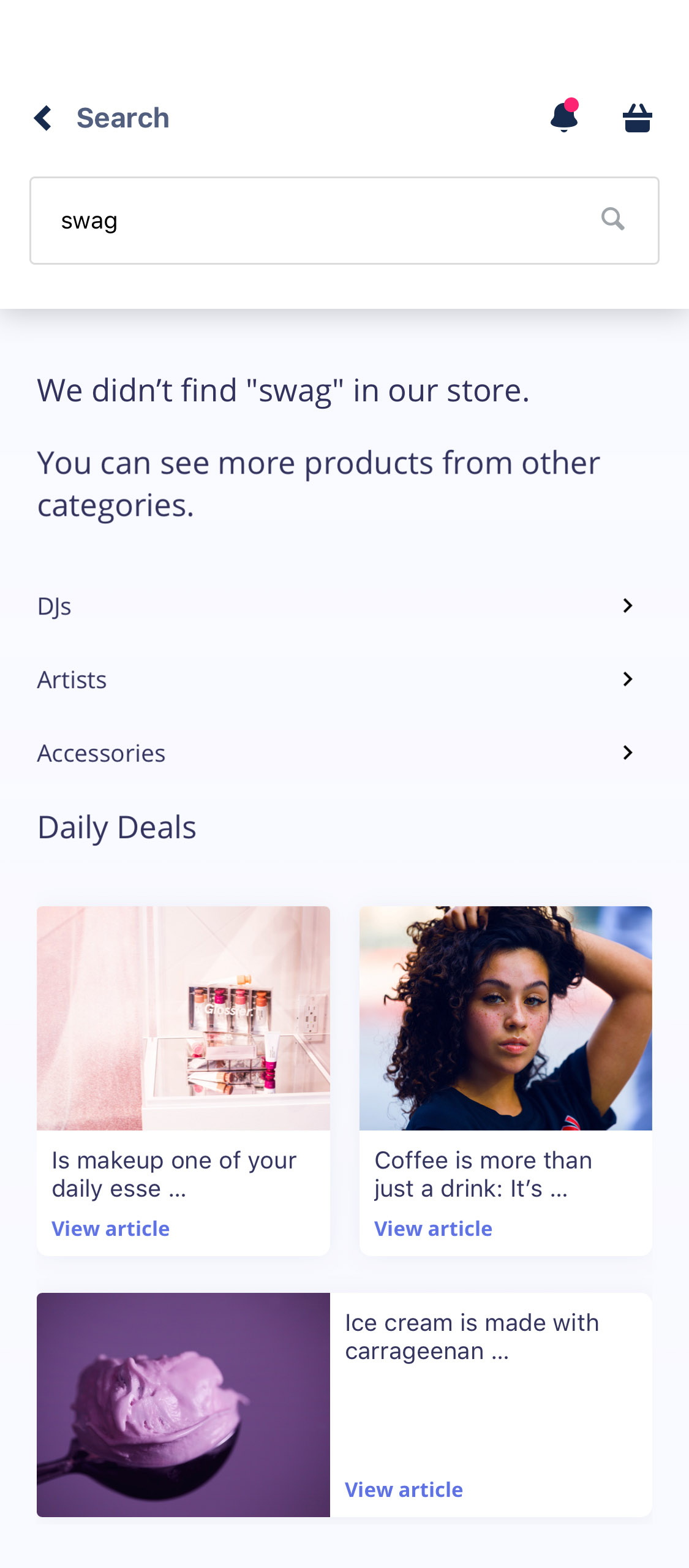This screenshot has width=689, height=1568.
Task: Open the Accessories category
Action: 336,753
